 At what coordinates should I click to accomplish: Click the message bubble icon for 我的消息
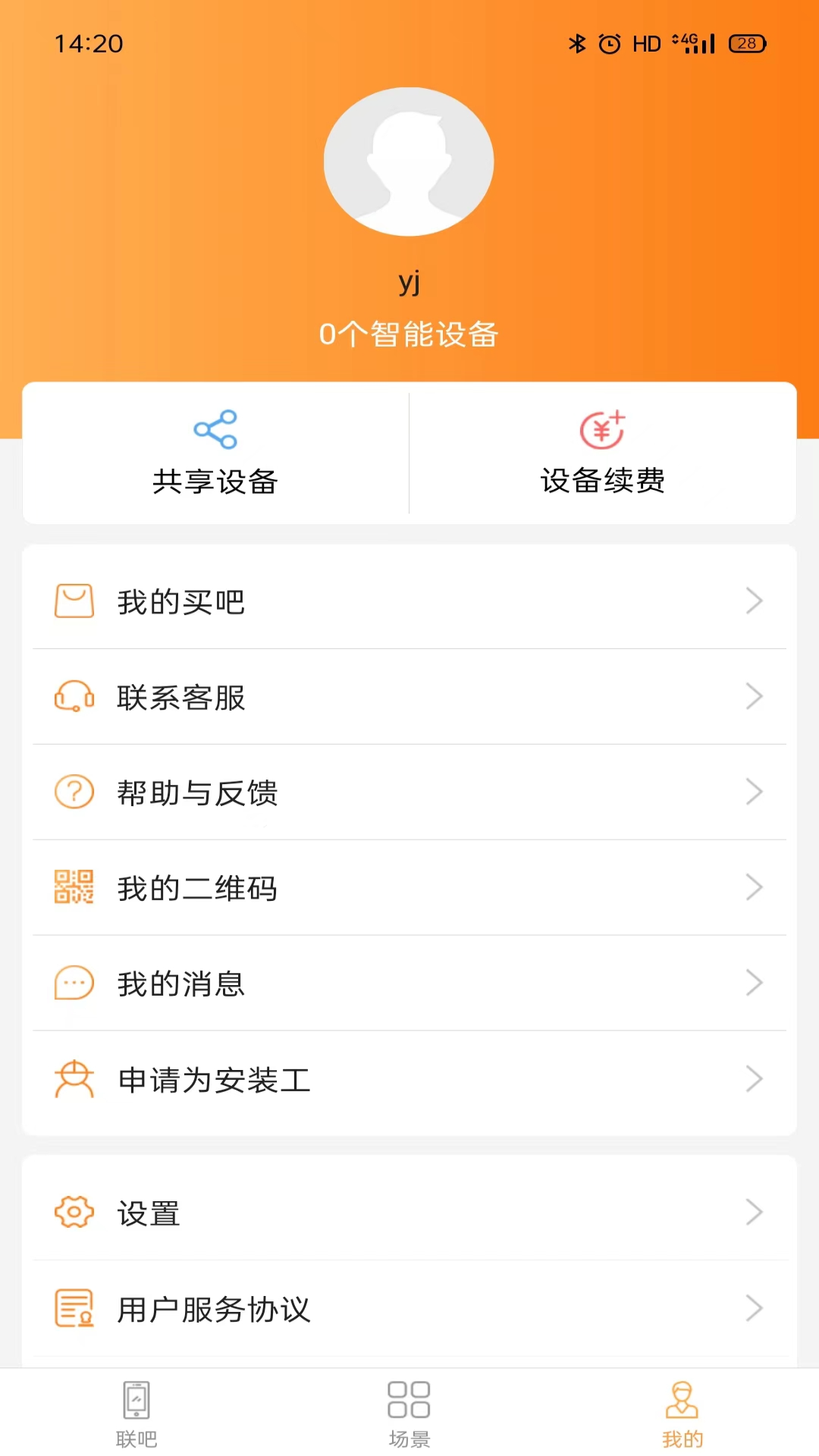(73, 984)
